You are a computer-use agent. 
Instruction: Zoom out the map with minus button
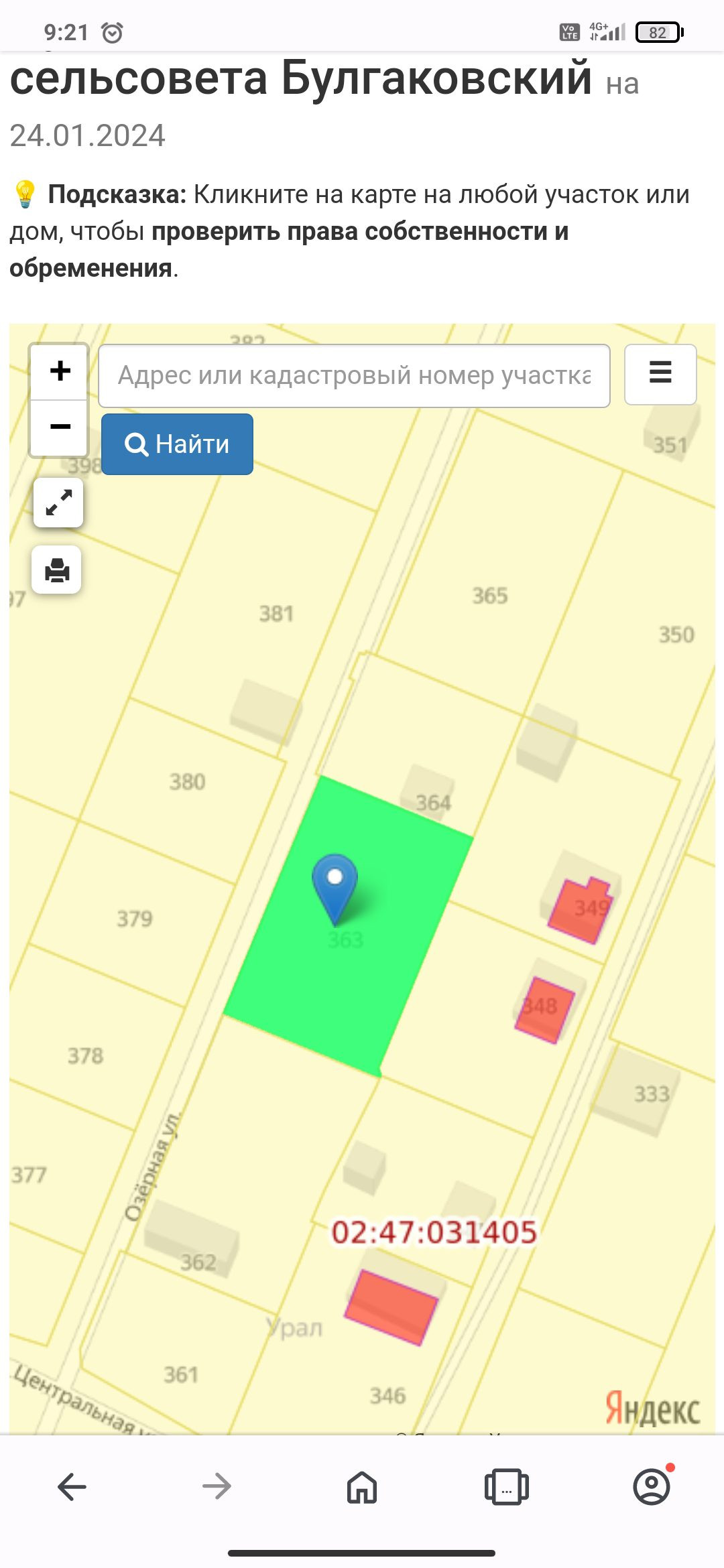click(59, 428)
